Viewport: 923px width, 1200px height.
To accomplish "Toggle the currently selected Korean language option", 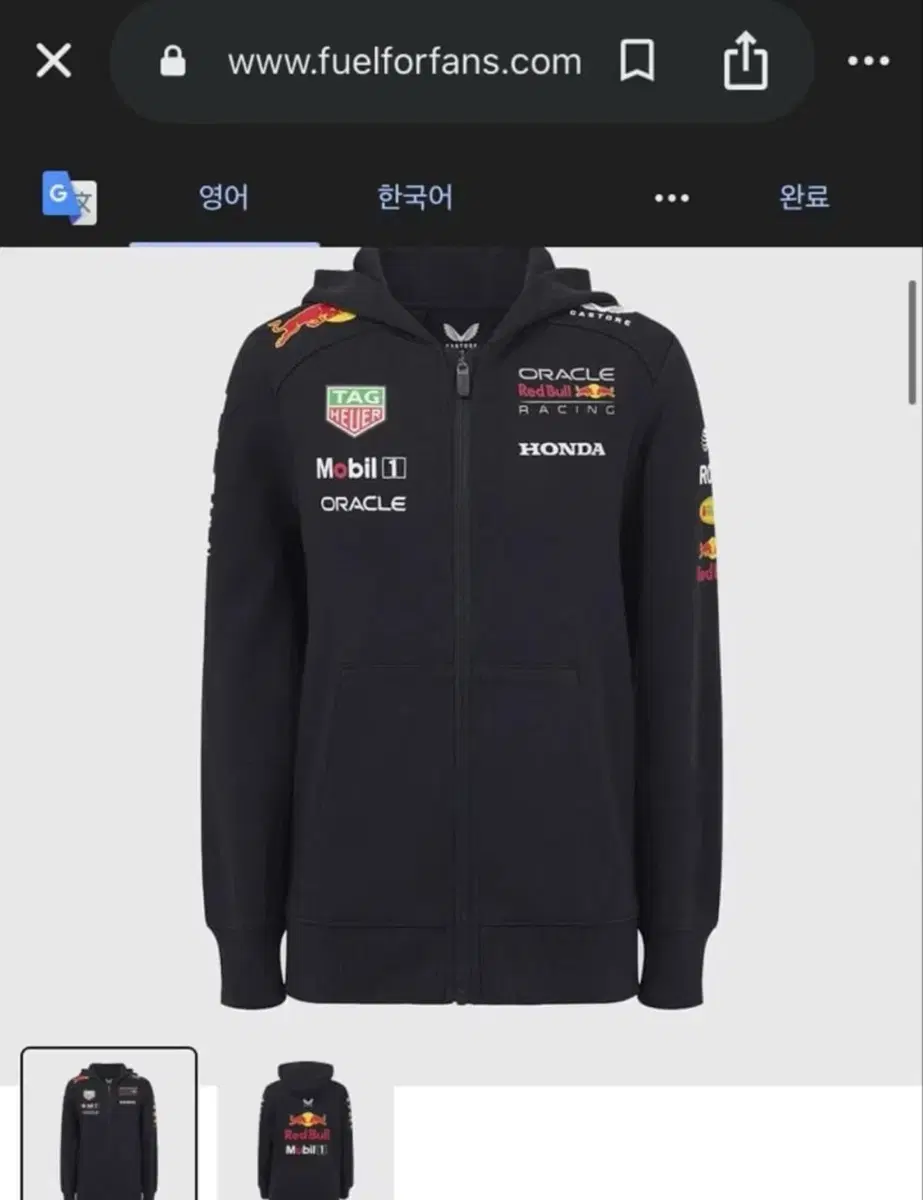I will [x=417, y=197].
